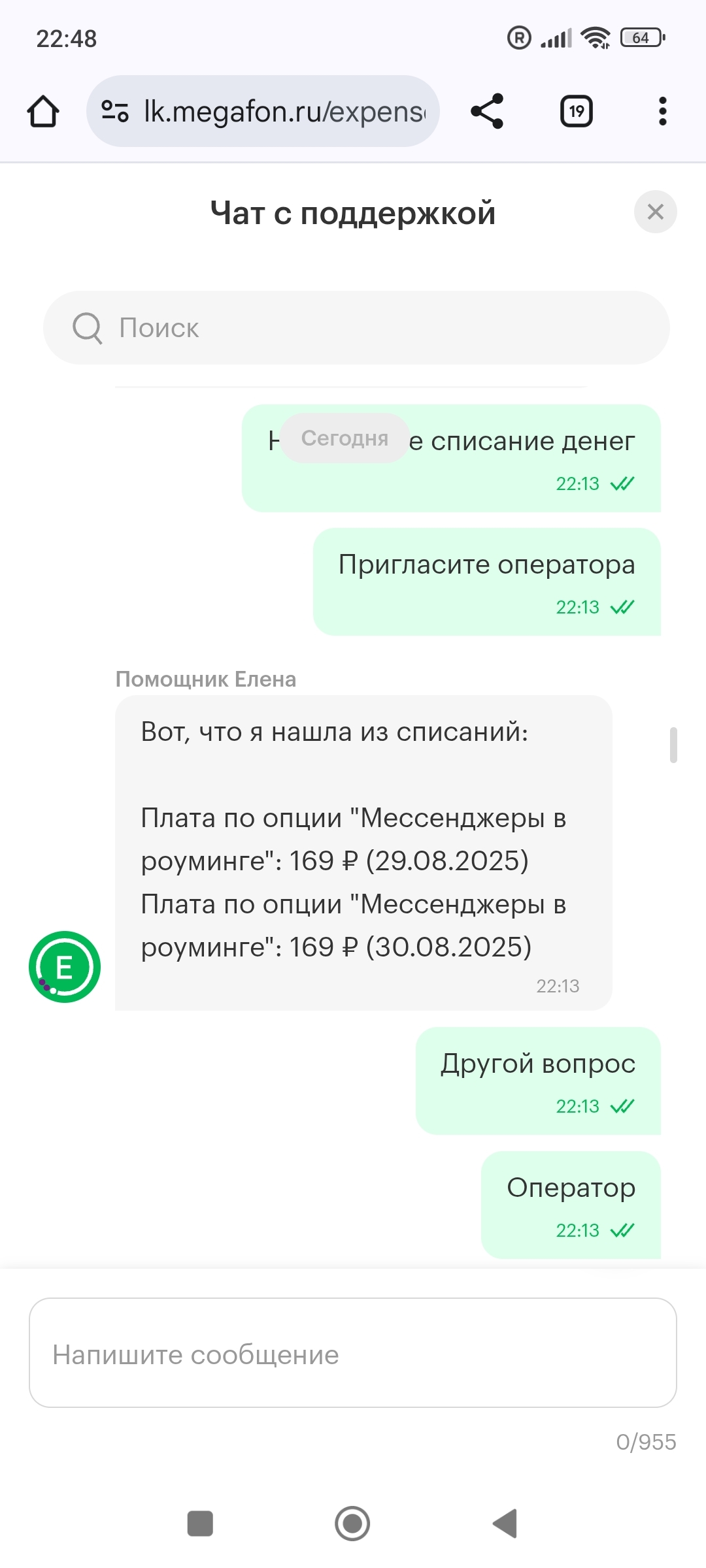The width and height of the screenshot is (706, 1568).
Task: View site info next to the URL
Action: pos(115,111)
